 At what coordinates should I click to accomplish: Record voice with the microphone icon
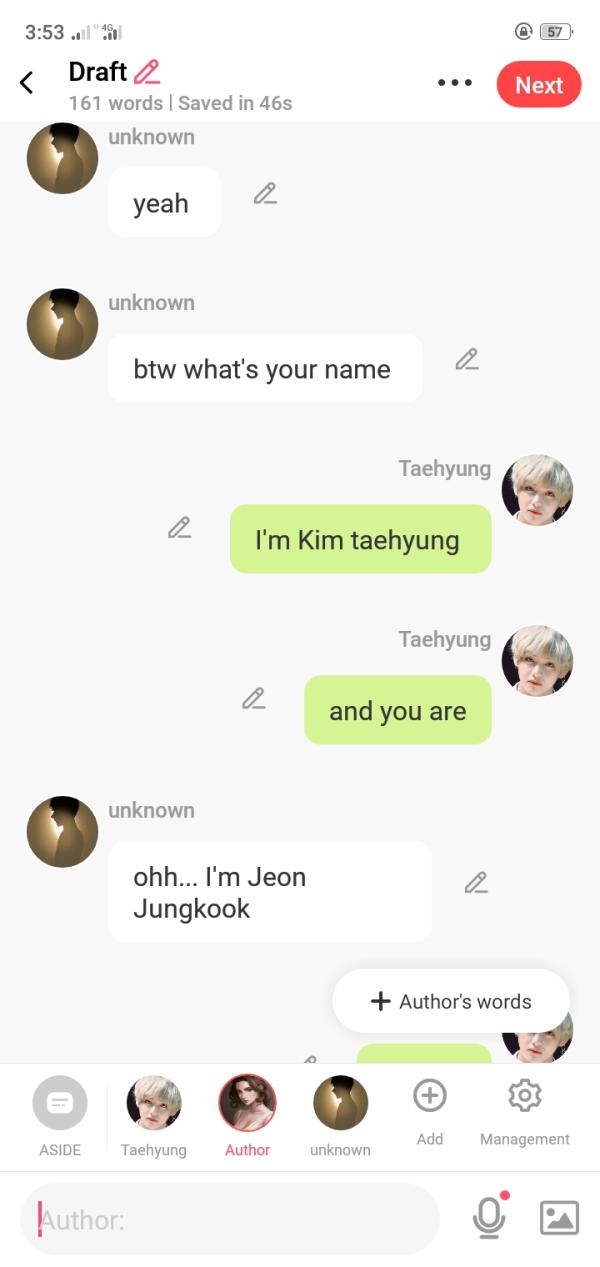(x=489, y=1216)
